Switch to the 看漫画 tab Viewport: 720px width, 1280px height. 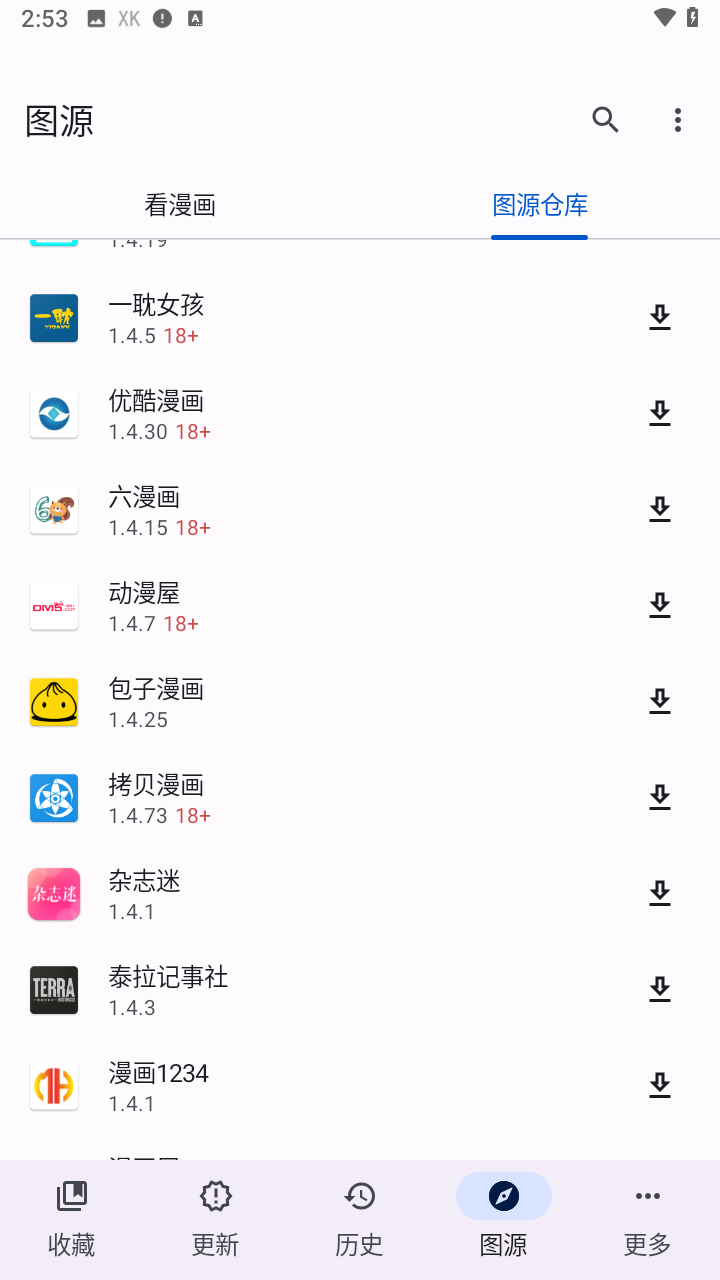(x=180, y=206)
